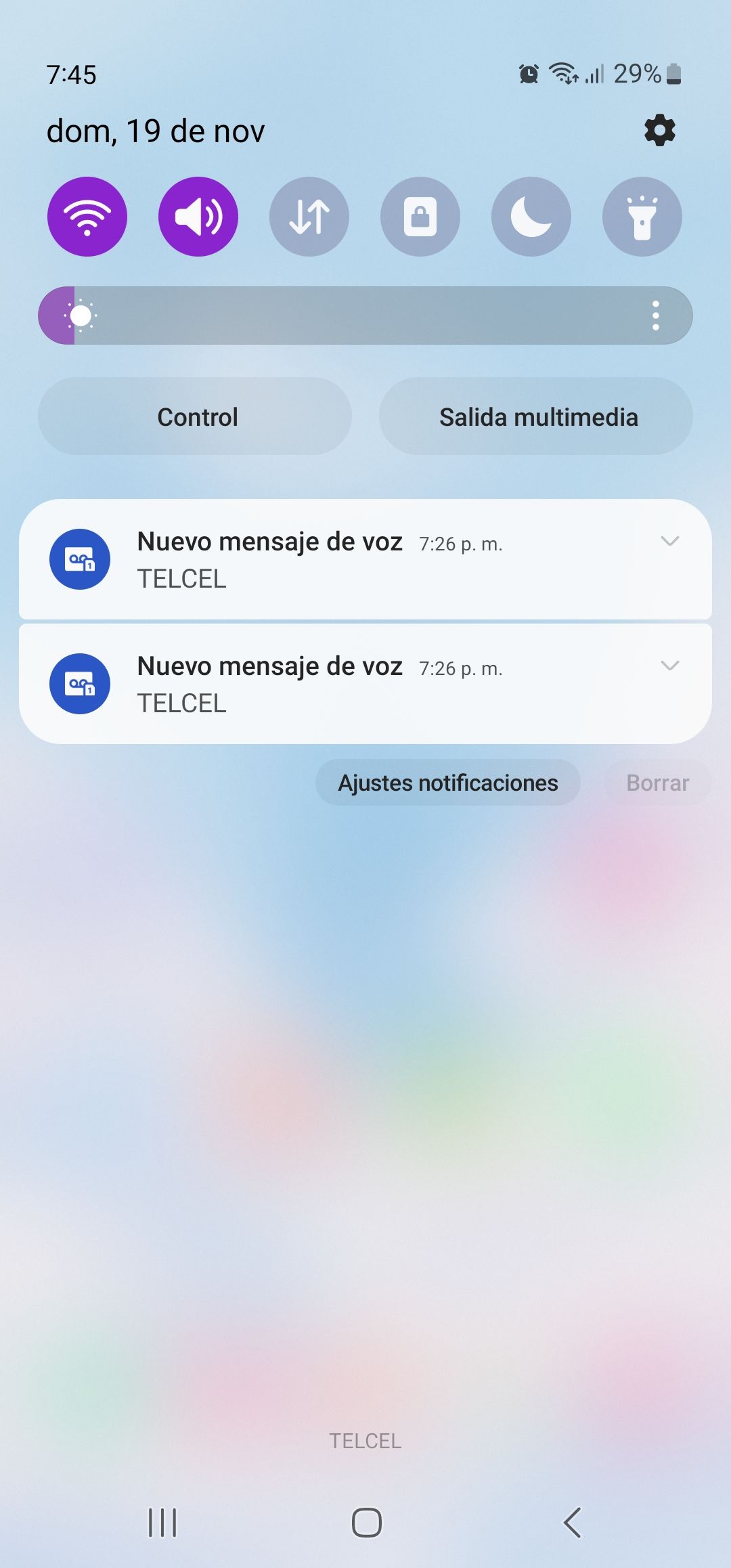Open settings via the gear icon
Image resolution: width=731 pixels, height=1568 pixels.
pos(659,130)
